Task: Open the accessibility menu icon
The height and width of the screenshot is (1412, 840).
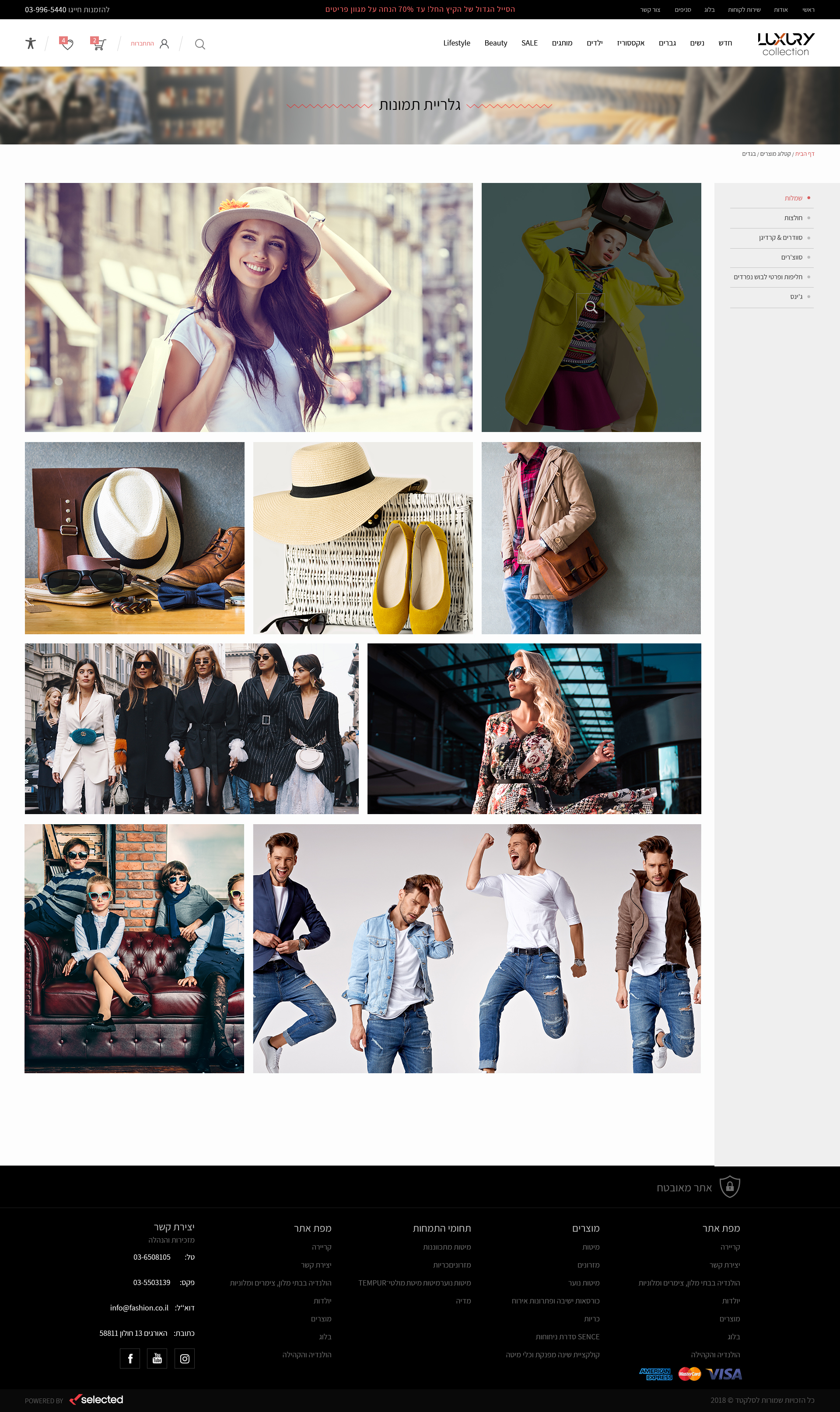Action: click(31, 44)
